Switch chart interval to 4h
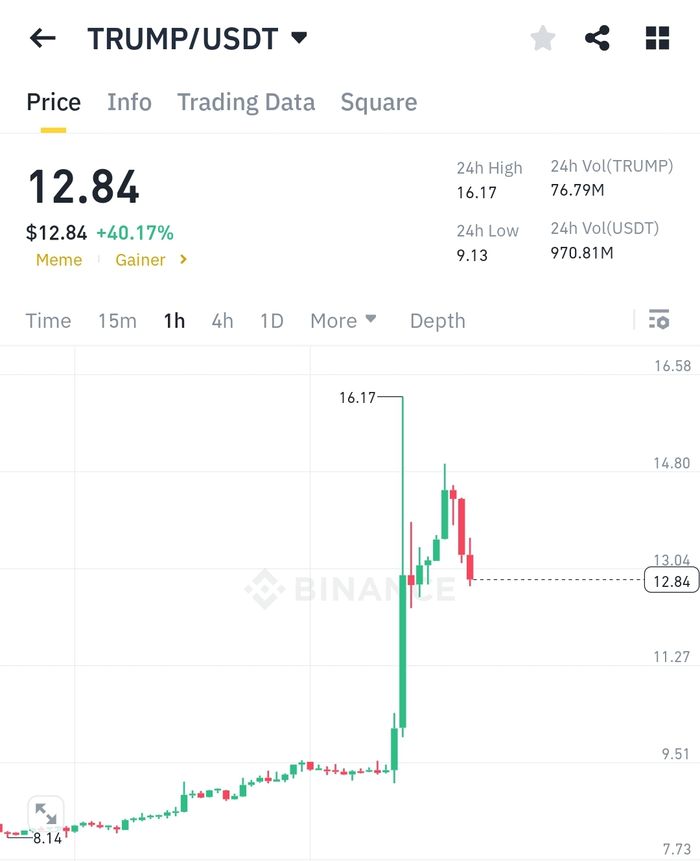 (x=222, y=321)
